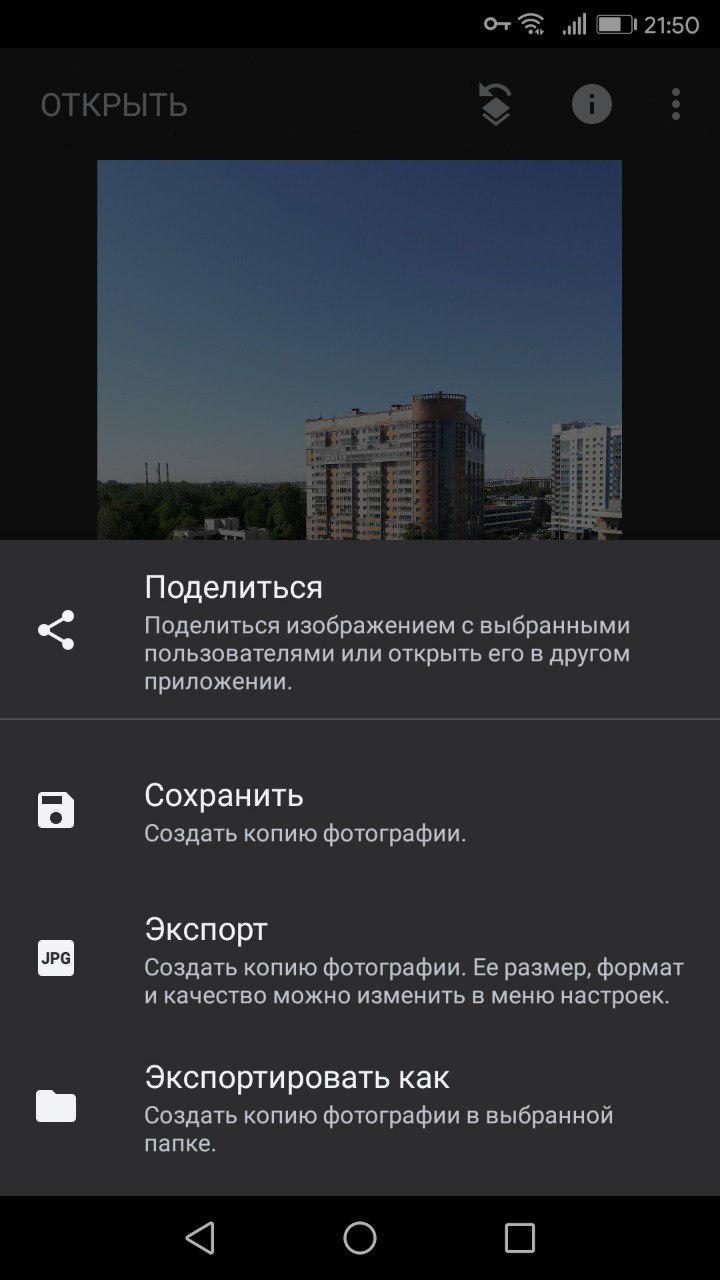Tap the system home button

coord(360,1238)
